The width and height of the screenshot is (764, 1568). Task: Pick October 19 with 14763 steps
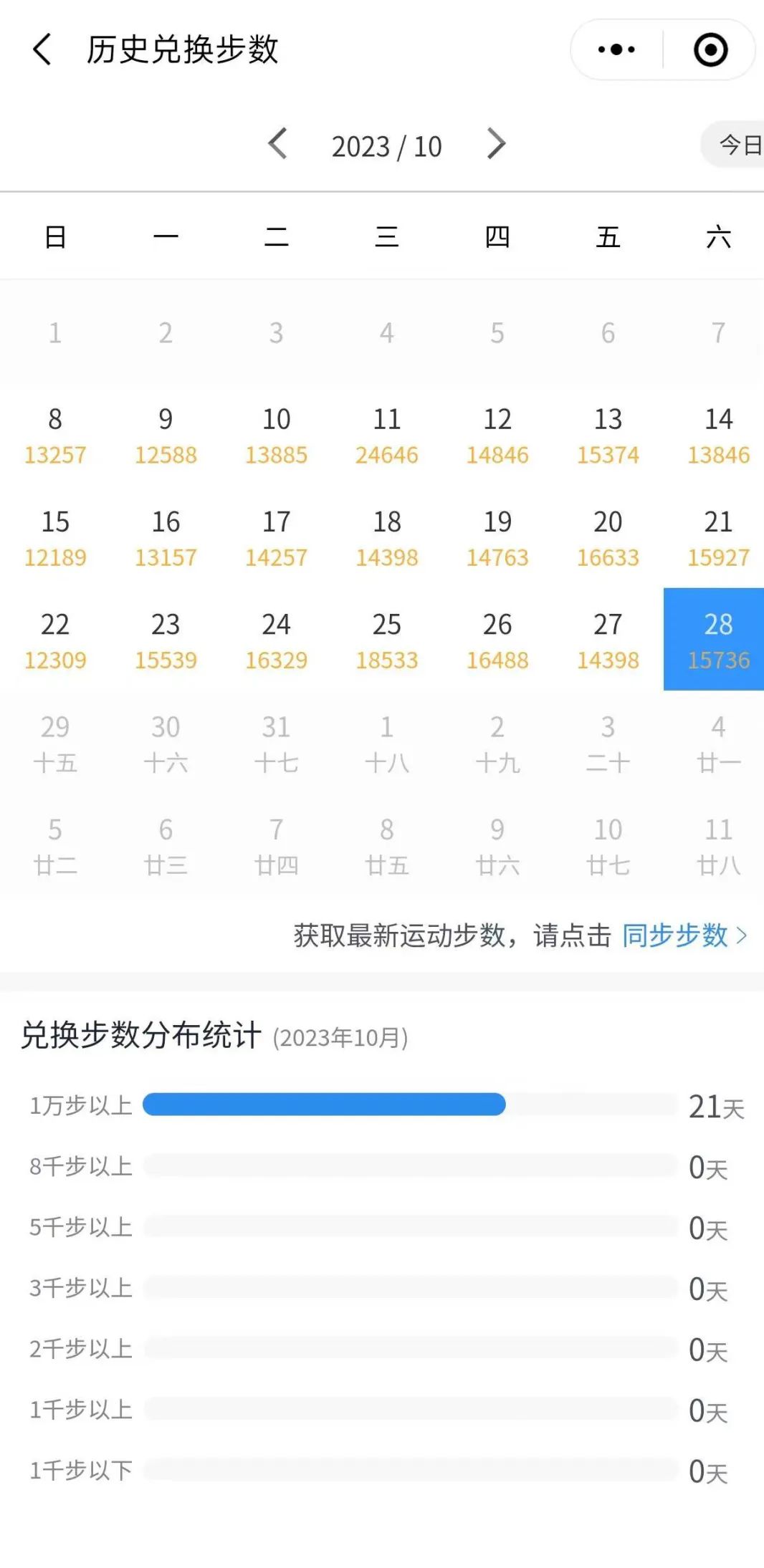(497, 537)
